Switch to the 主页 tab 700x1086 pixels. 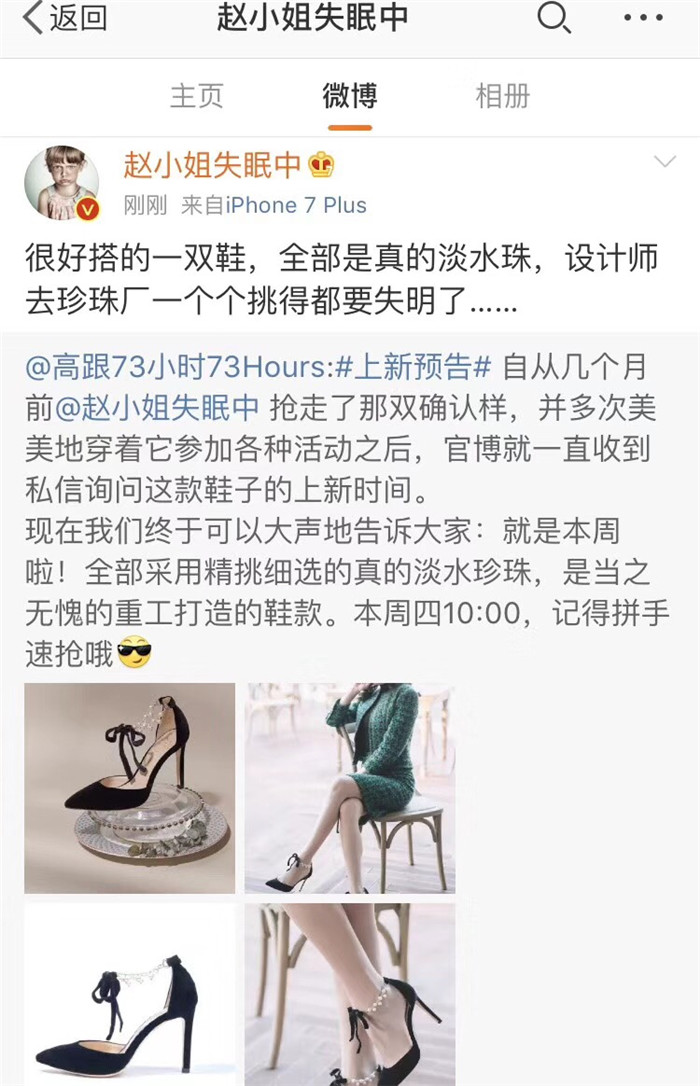[x=197, y=96]
